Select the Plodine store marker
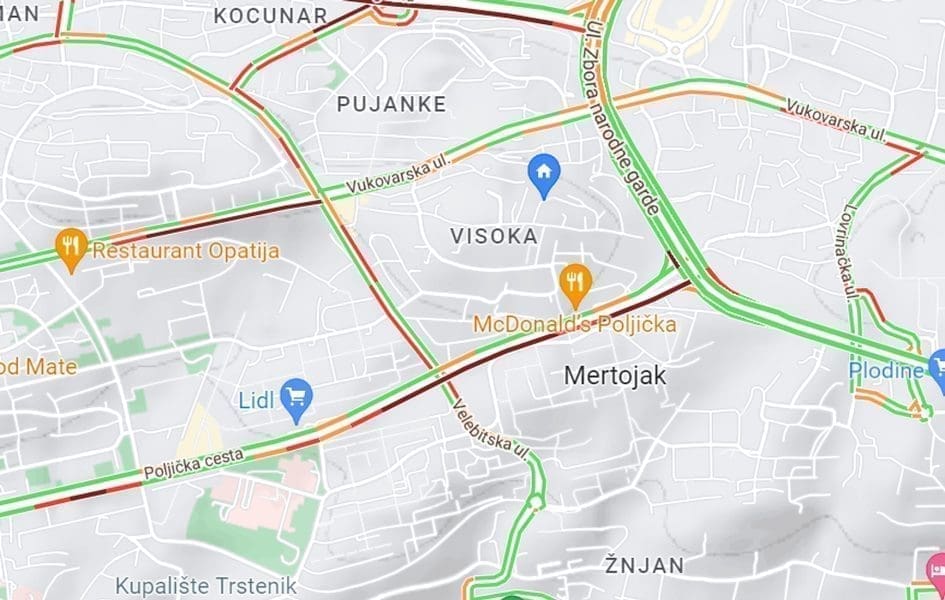 tap(938, 367)
